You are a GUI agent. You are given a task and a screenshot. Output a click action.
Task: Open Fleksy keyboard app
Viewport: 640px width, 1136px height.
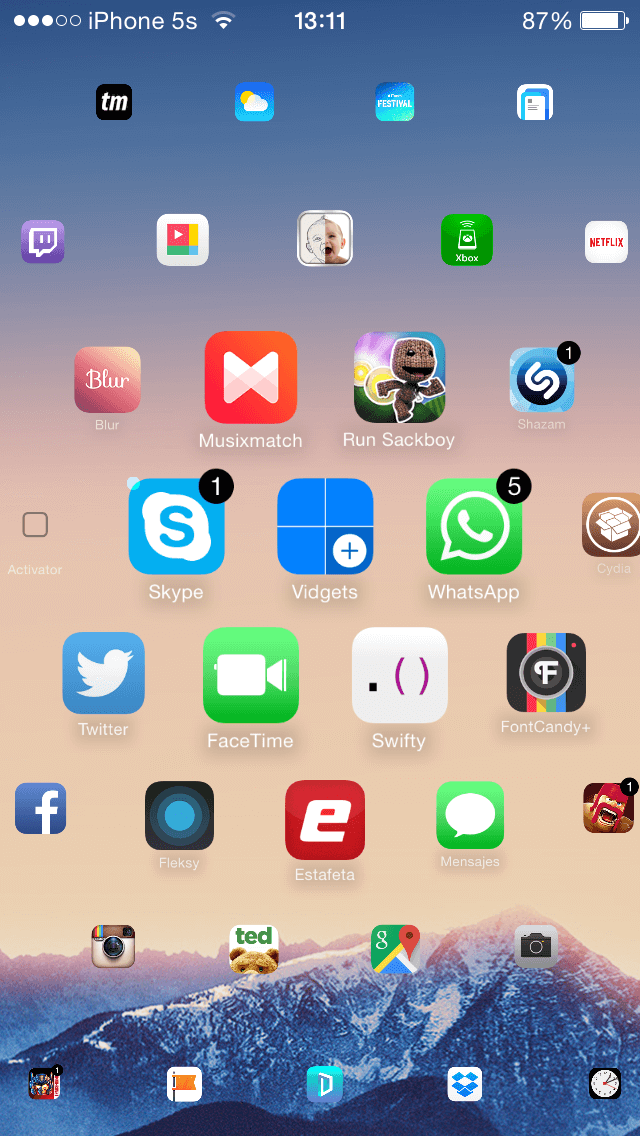coord(179,815)
